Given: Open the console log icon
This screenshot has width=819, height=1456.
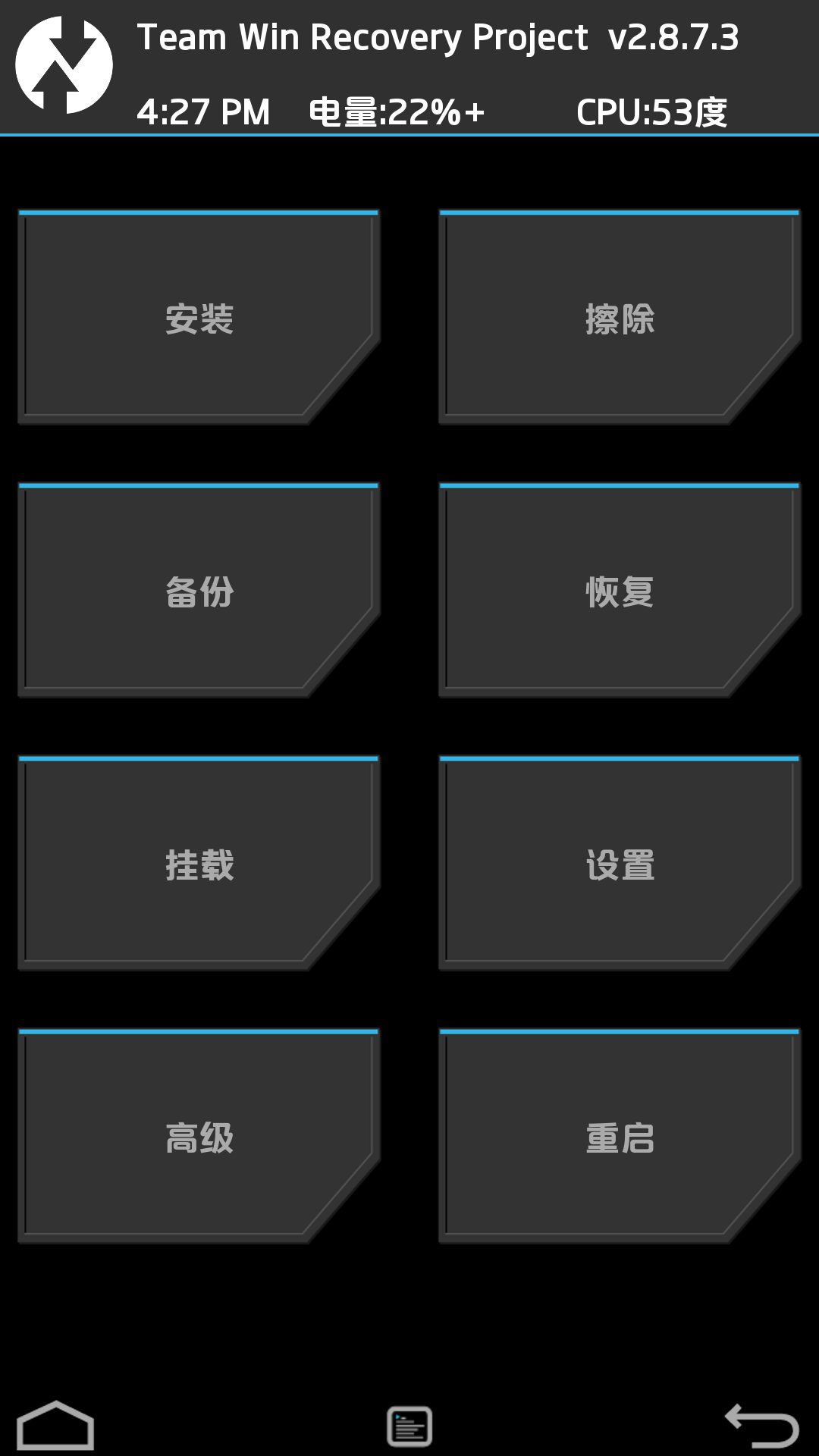Looking at the screenshot, I should tap(409, 1426).
